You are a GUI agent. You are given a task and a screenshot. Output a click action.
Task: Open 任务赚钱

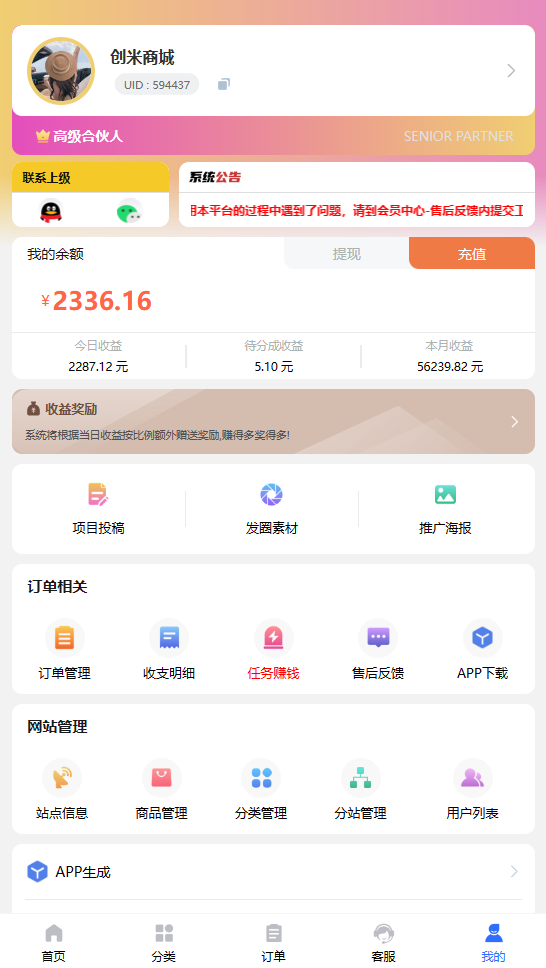tap(274, 649)
